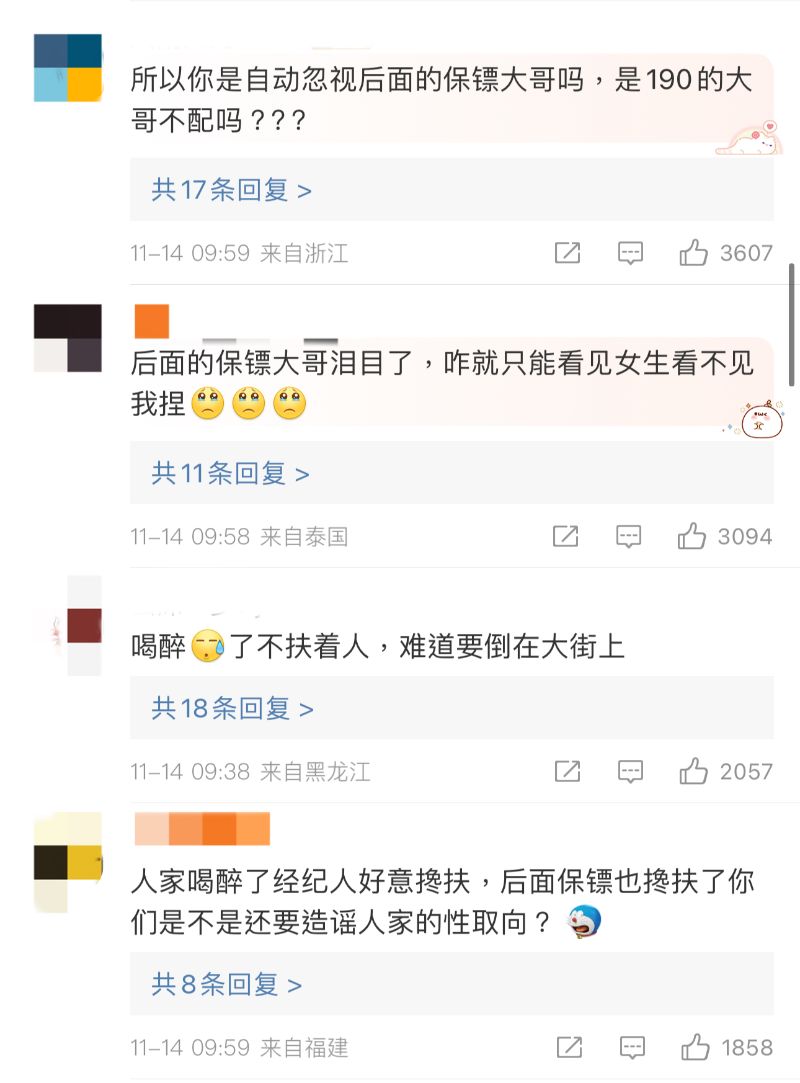The width and height of the screenshot is (800, 1083).
Task: Reply to the comment from 黑龙江
Action: pyautogui.click(x=630, y=771)
